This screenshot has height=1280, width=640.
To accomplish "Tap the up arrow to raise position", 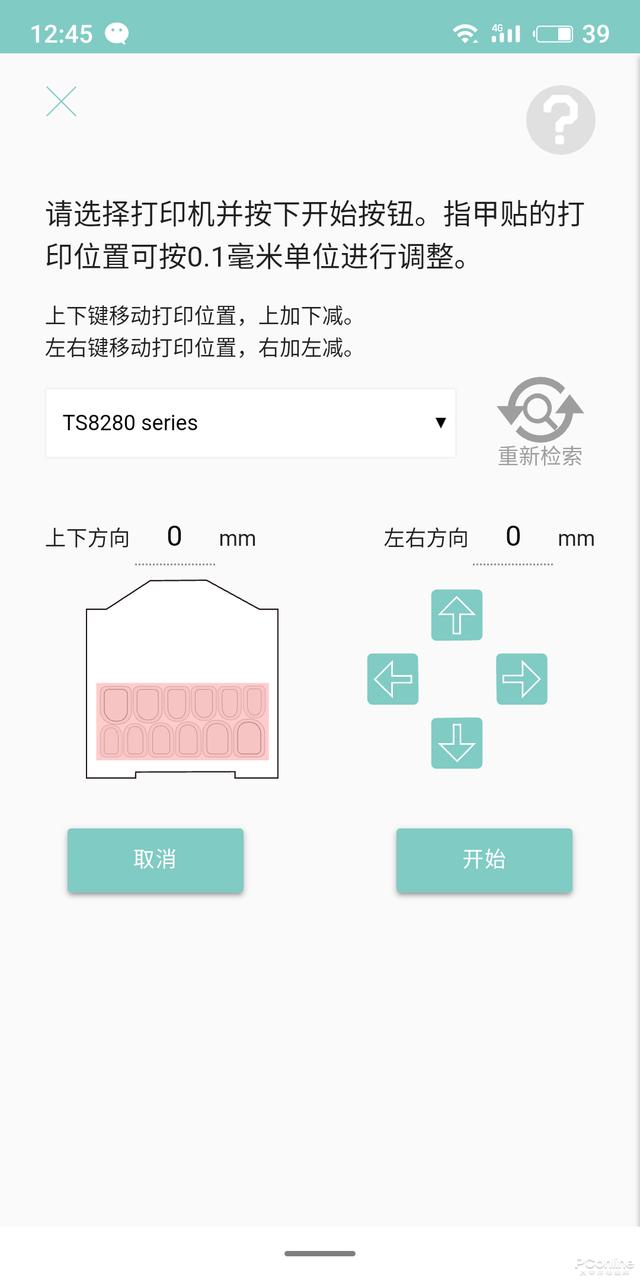I will tap(457, 615).
